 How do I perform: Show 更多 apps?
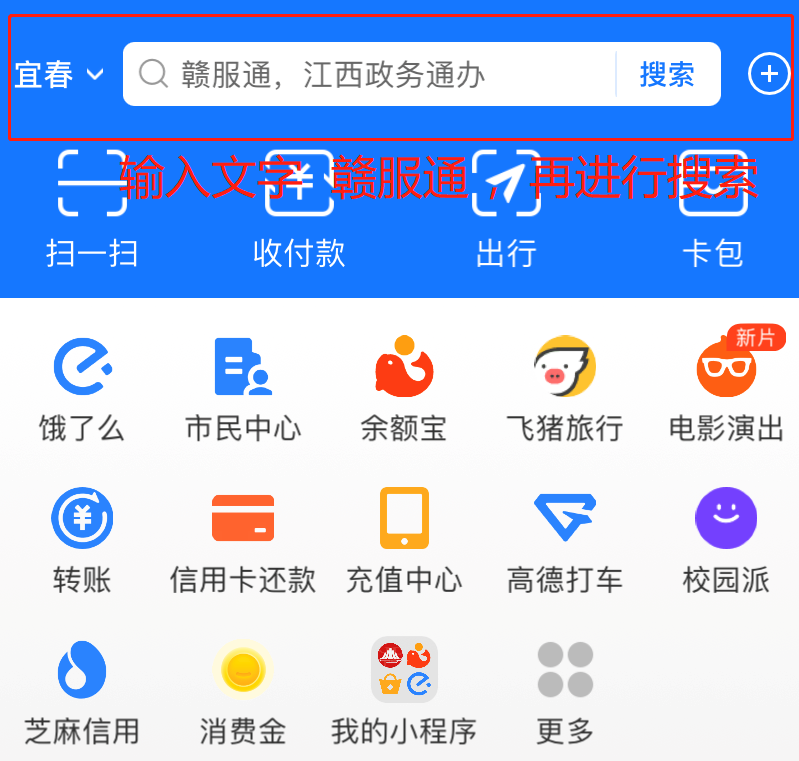[x=565, y=690]
